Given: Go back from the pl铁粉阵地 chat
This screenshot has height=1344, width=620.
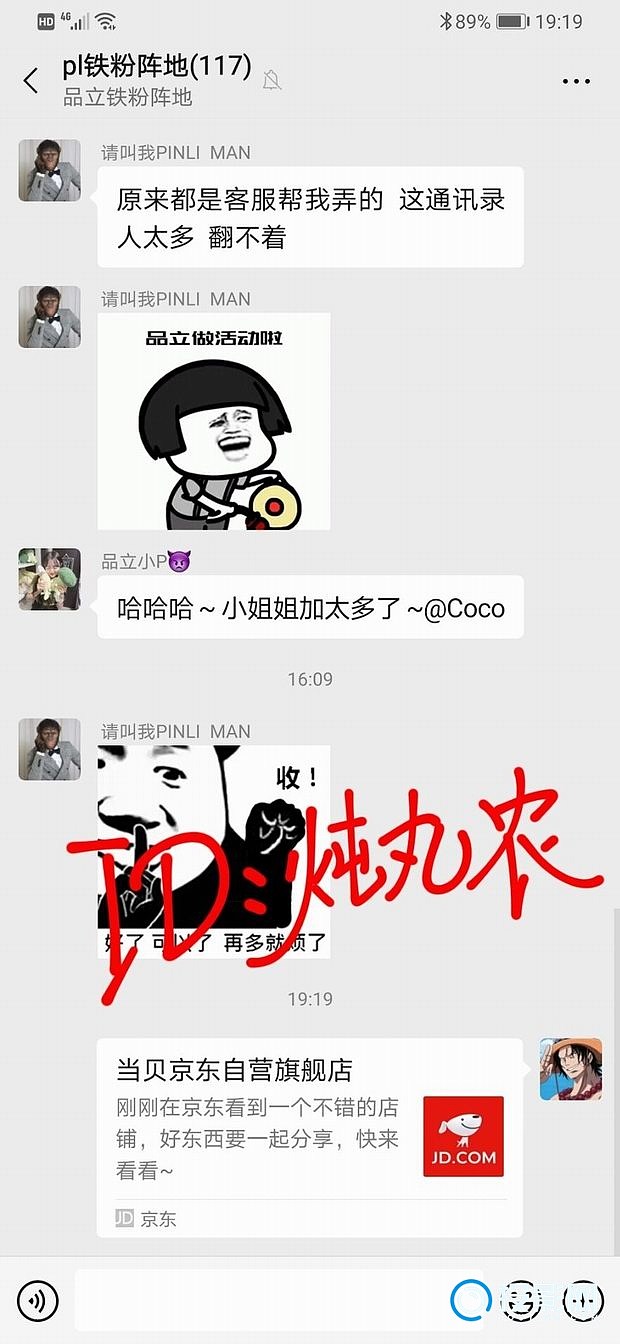Looking at the screenshot, I should click(31, 81).
